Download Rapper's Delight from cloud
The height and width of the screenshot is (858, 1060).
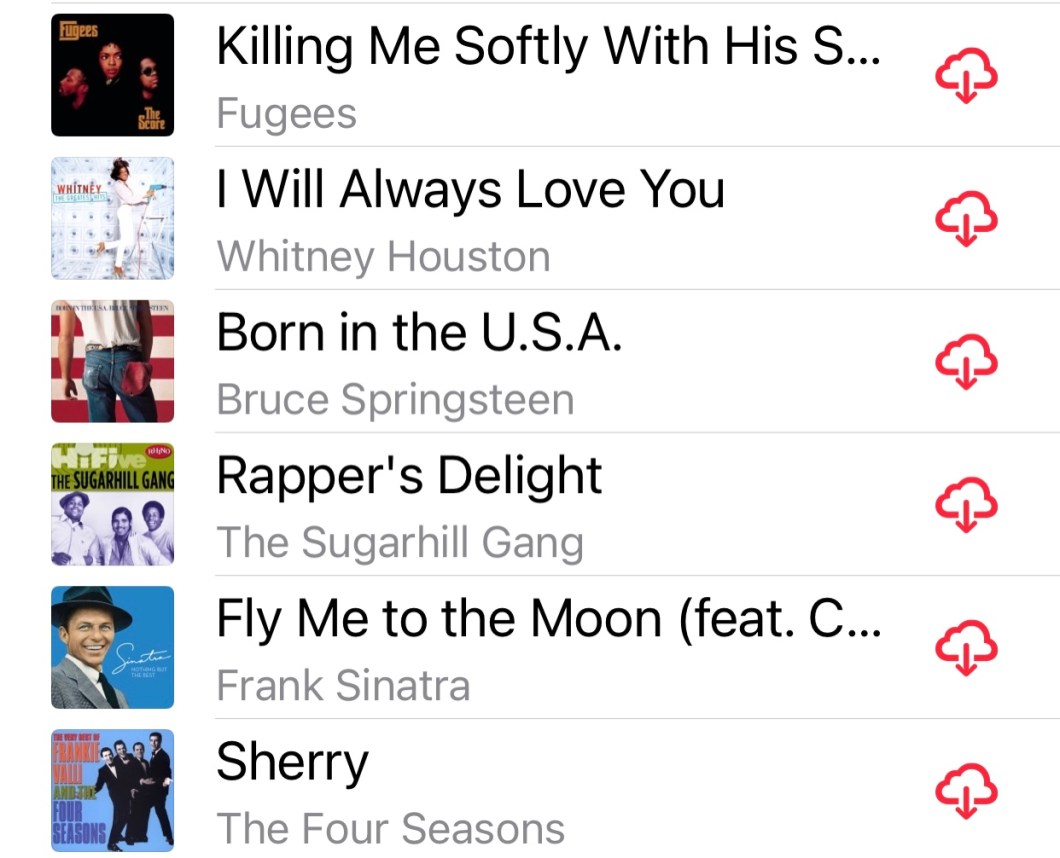[x=965, y=506]
